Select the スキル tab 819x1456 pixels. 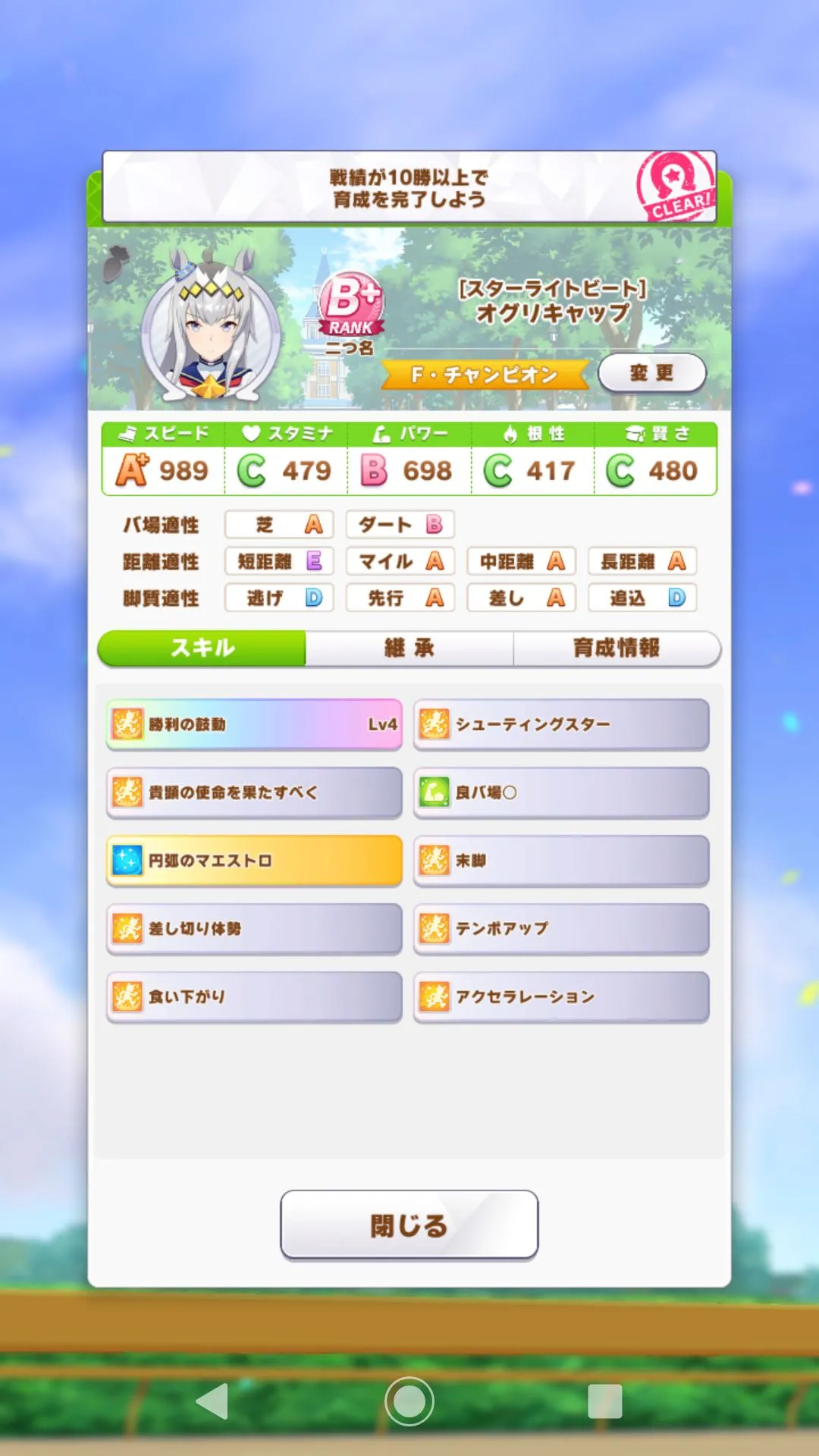tap(202, 648)
